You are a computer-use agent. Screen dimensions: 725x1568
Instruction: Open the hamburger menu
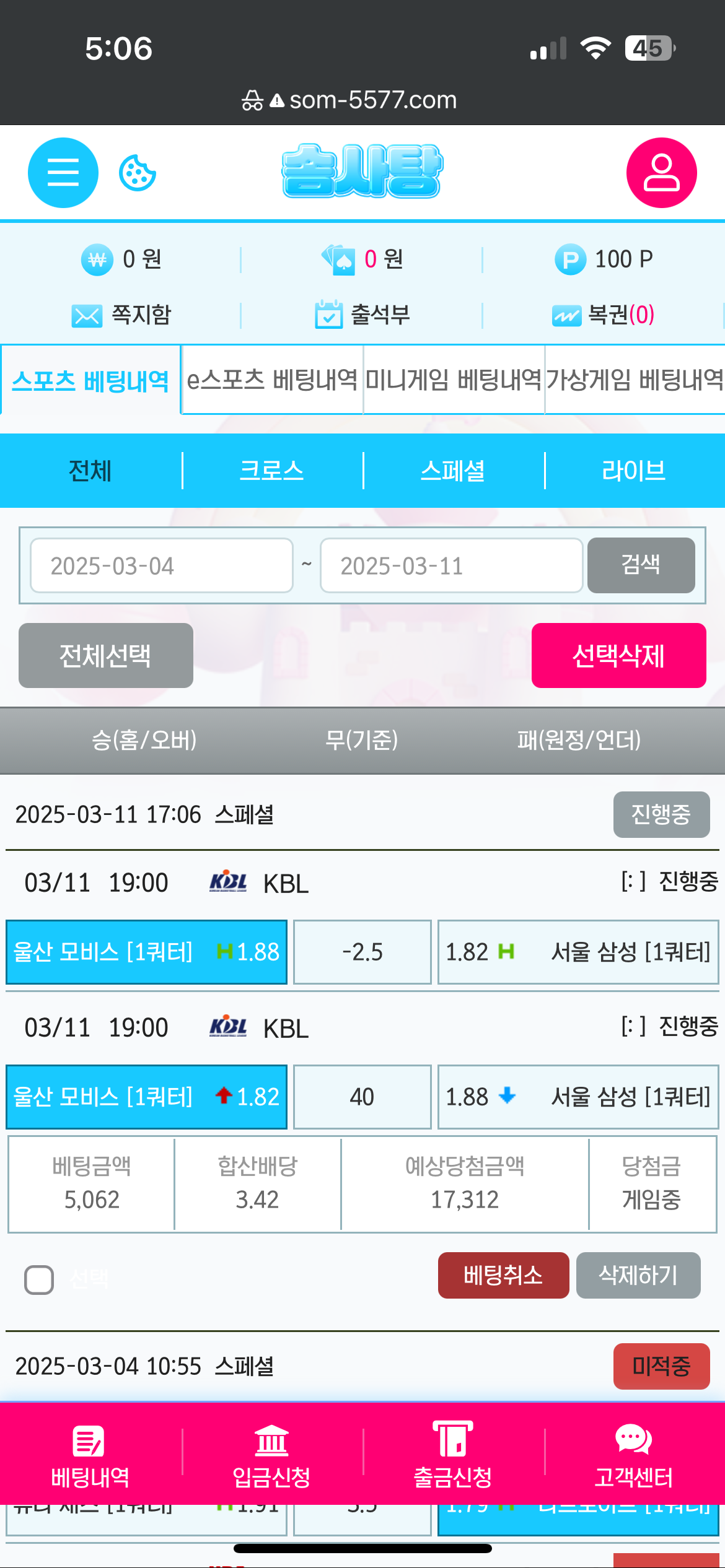click(x=63, y=173)
